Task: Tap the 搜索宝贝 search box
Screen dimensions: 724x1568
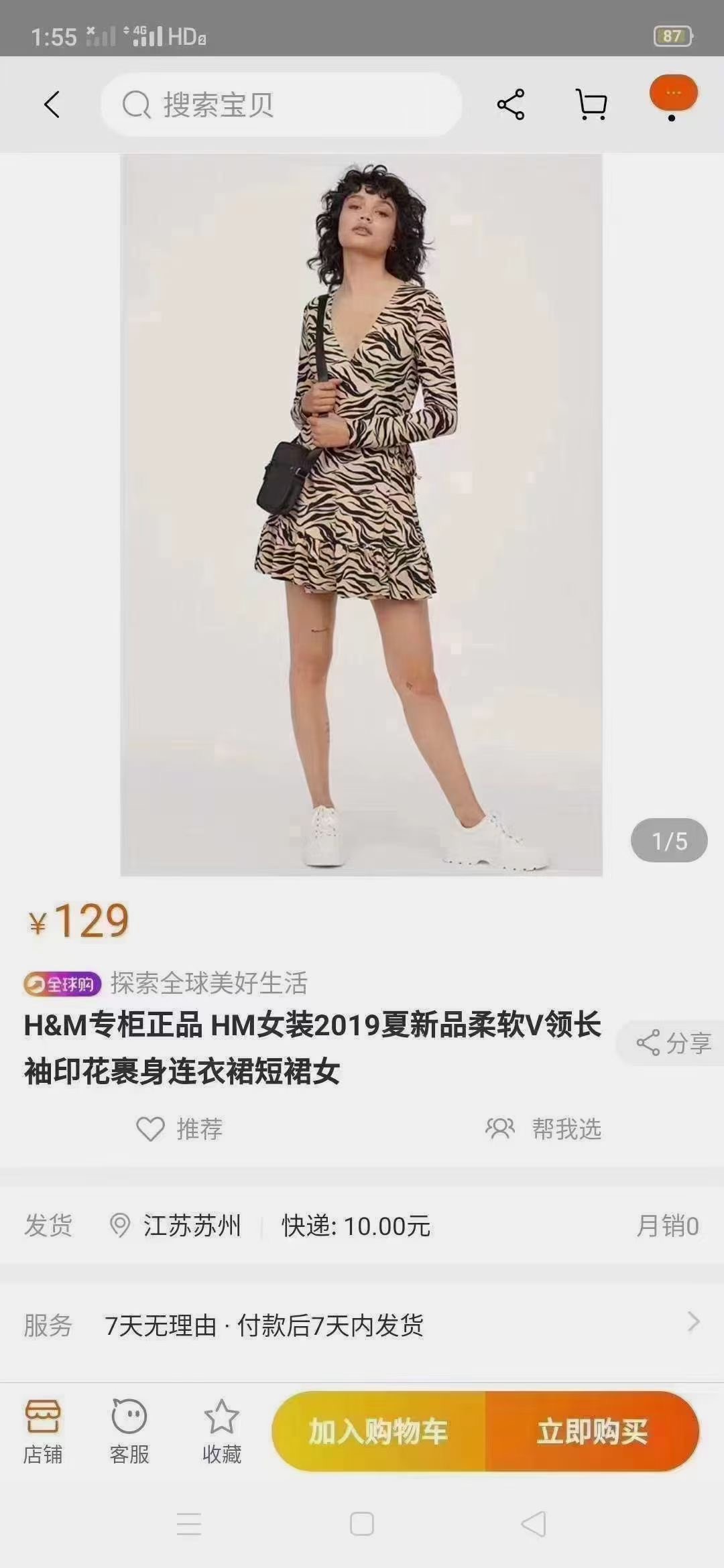Action: (x=282, y=105)
